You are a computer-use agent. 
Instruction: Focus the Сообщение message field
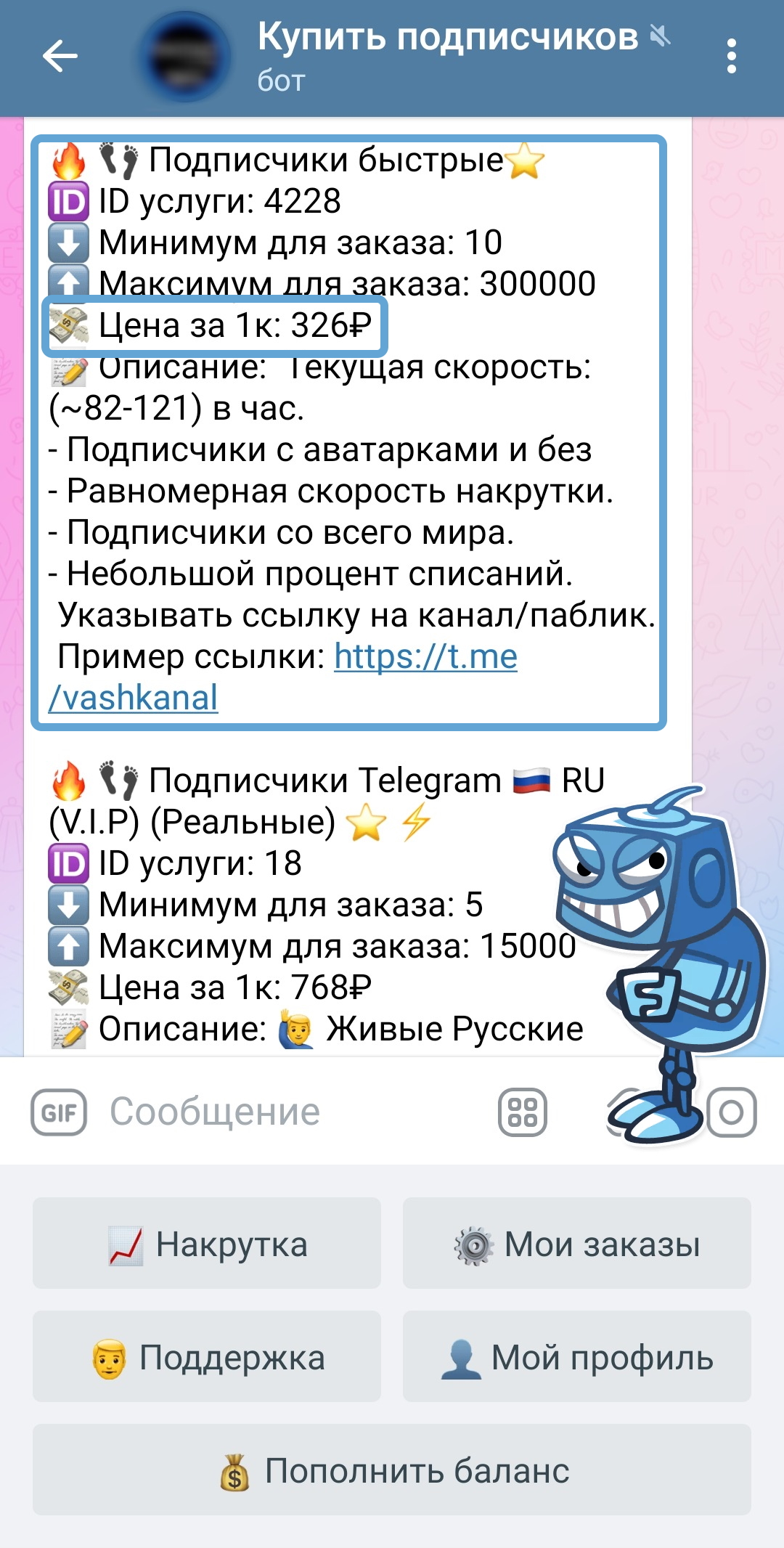click(x=290, y=1112)
